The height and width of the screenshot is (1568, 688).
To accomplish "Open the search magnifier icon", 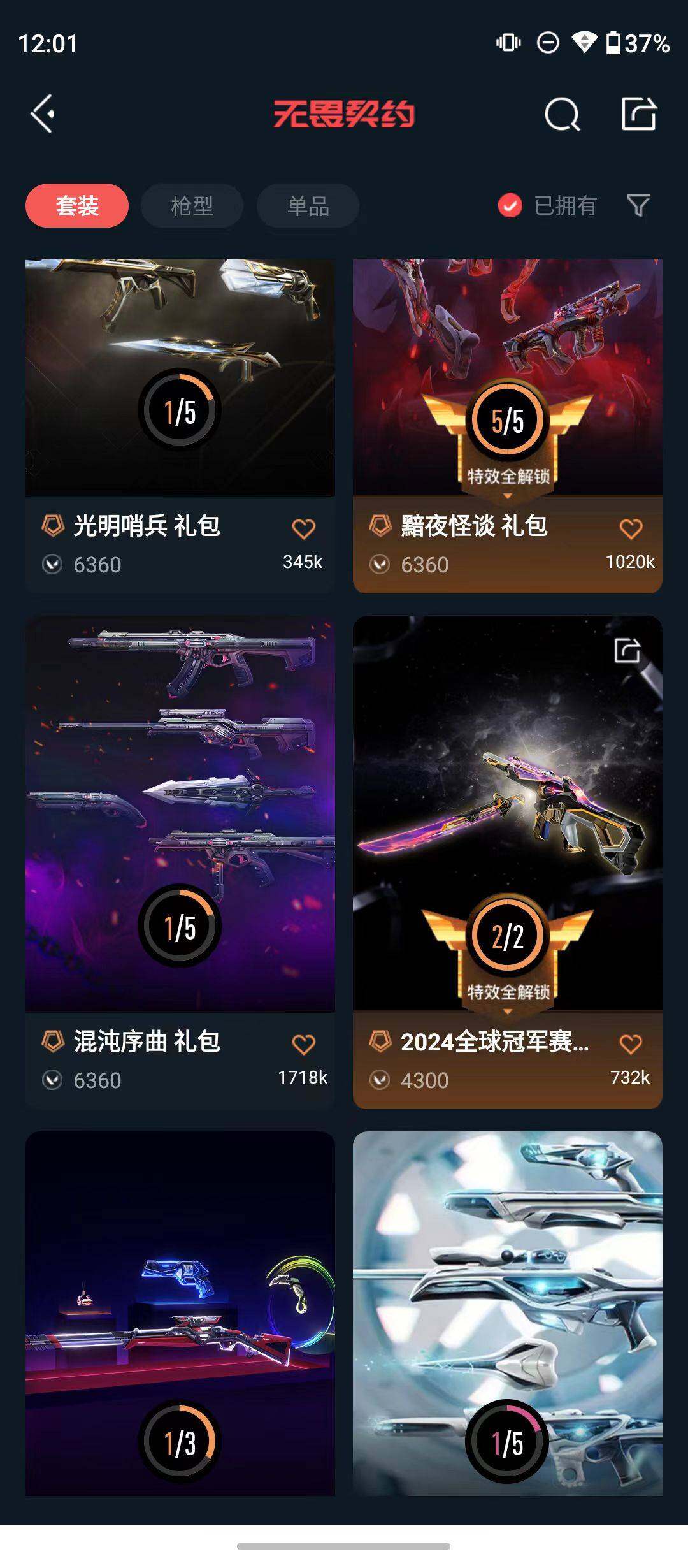I will pos(562,115).
